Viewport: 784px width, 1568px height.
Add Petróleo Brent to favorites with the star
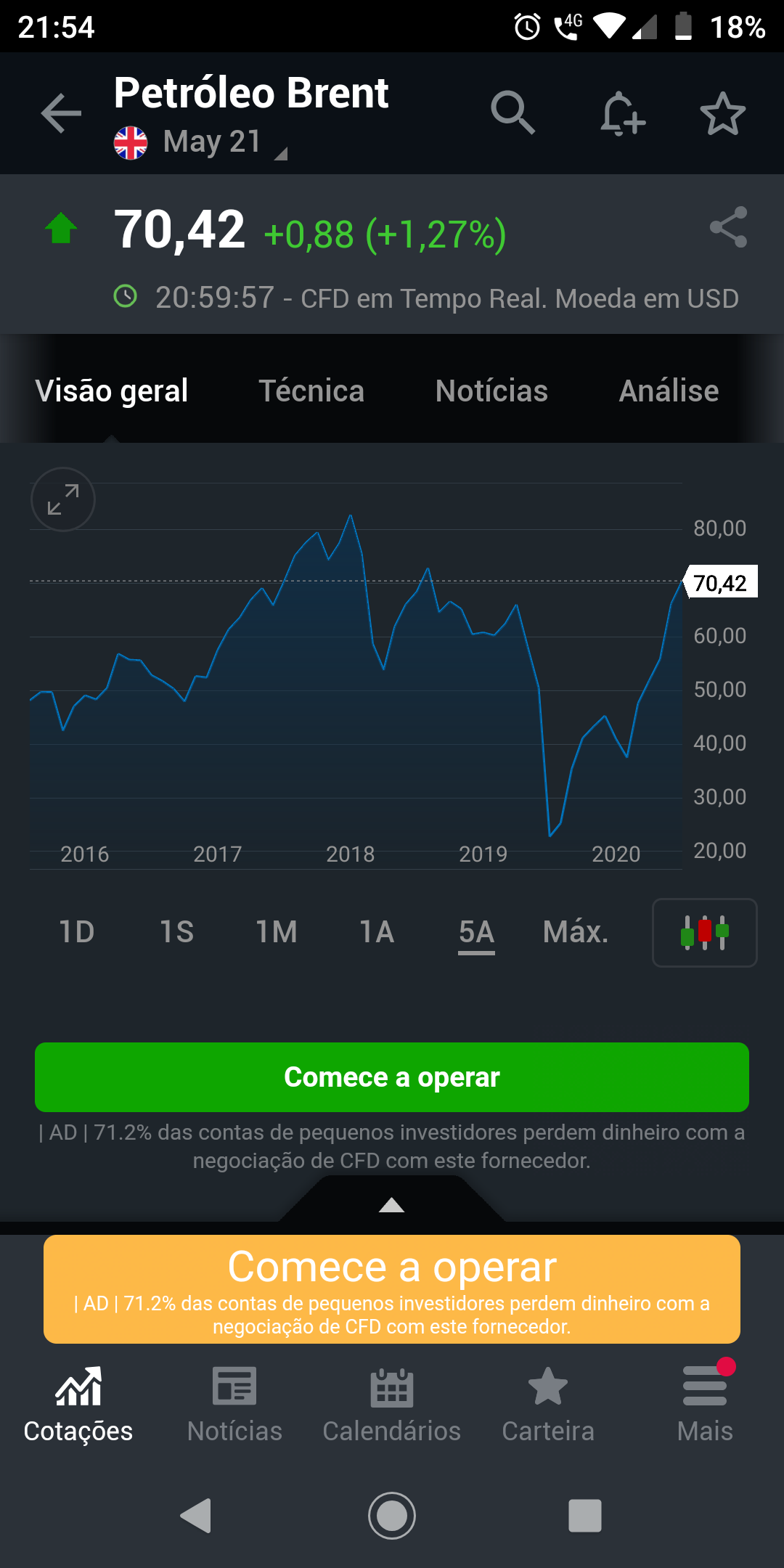click(x=723, y=113)
